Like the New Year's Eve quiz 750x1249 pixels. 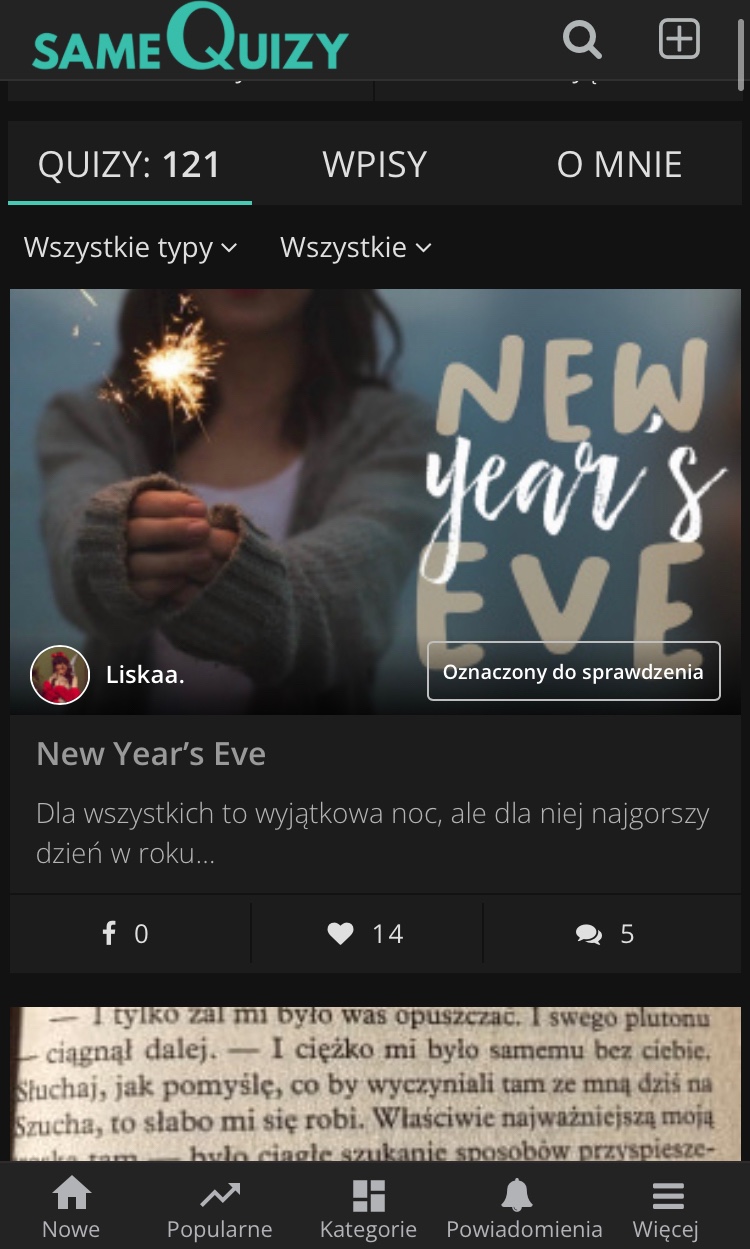pyautogui.click(x=365, y=934)
